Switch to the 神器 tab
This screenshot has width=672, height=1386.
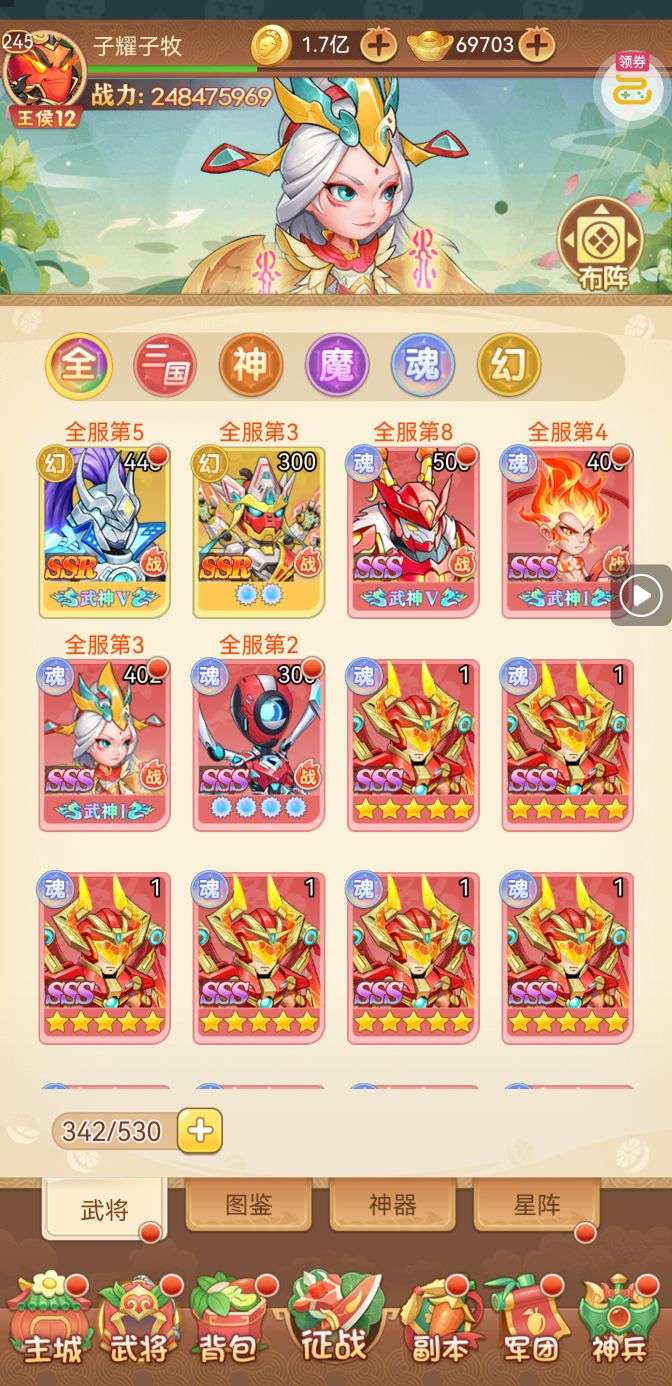pos(392,1205)
